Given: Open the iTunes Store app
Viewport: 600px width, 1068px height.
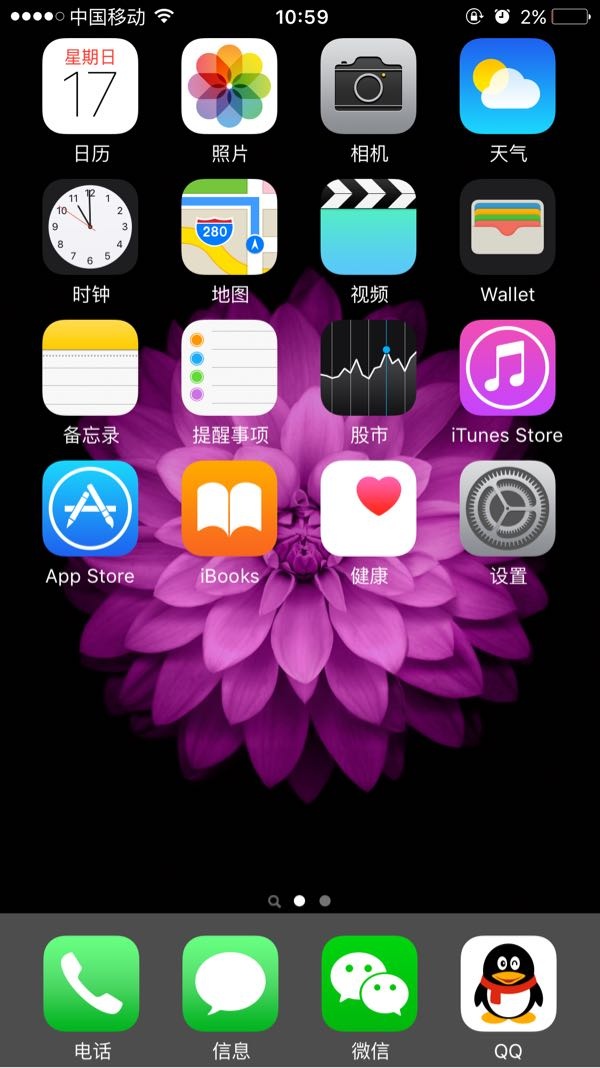Looking at the screenshot, I should click(507, 367).
